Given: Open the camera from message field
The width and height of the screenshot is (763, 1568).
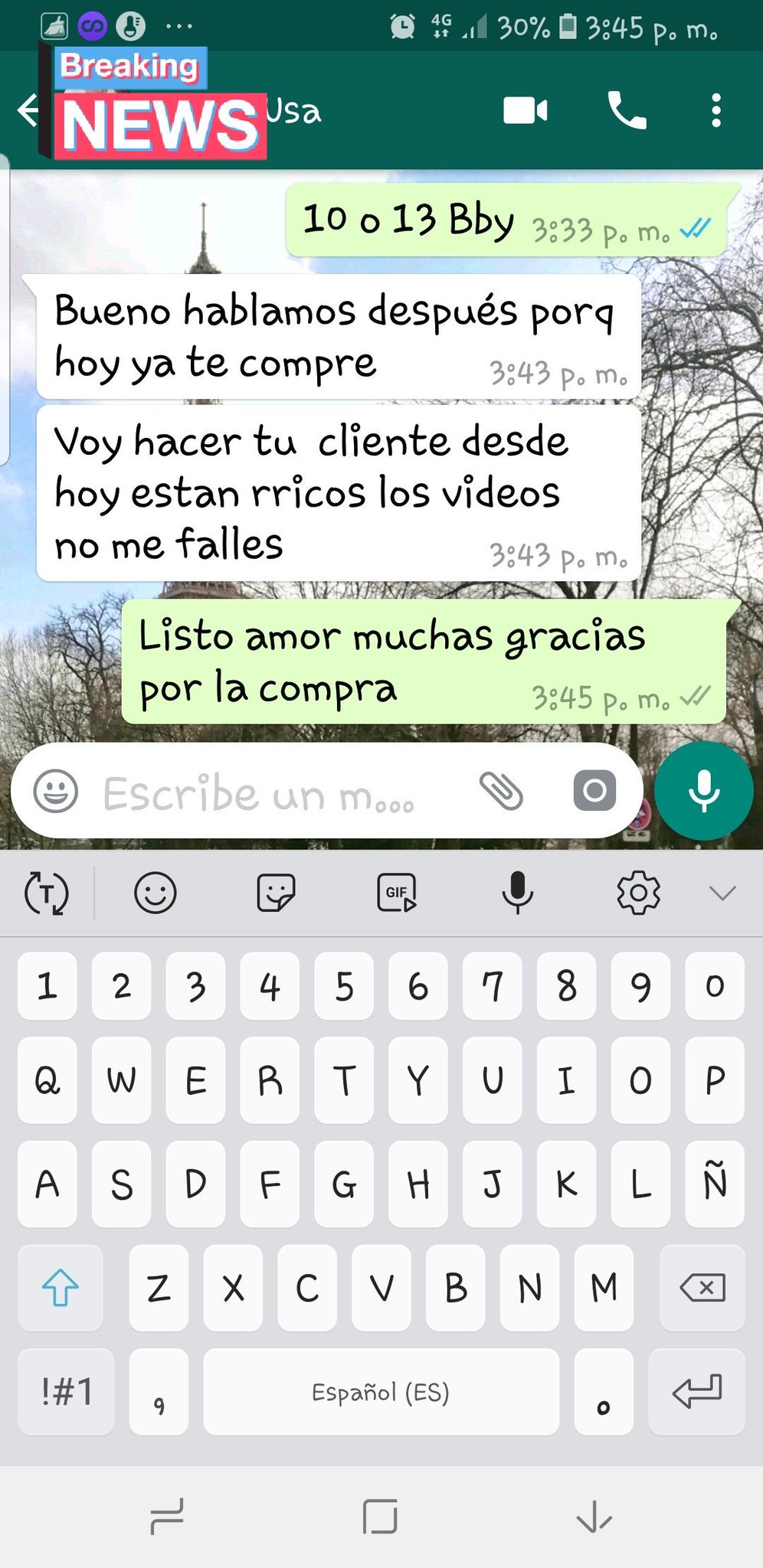Looking at the screenshot, I should 594,791.
